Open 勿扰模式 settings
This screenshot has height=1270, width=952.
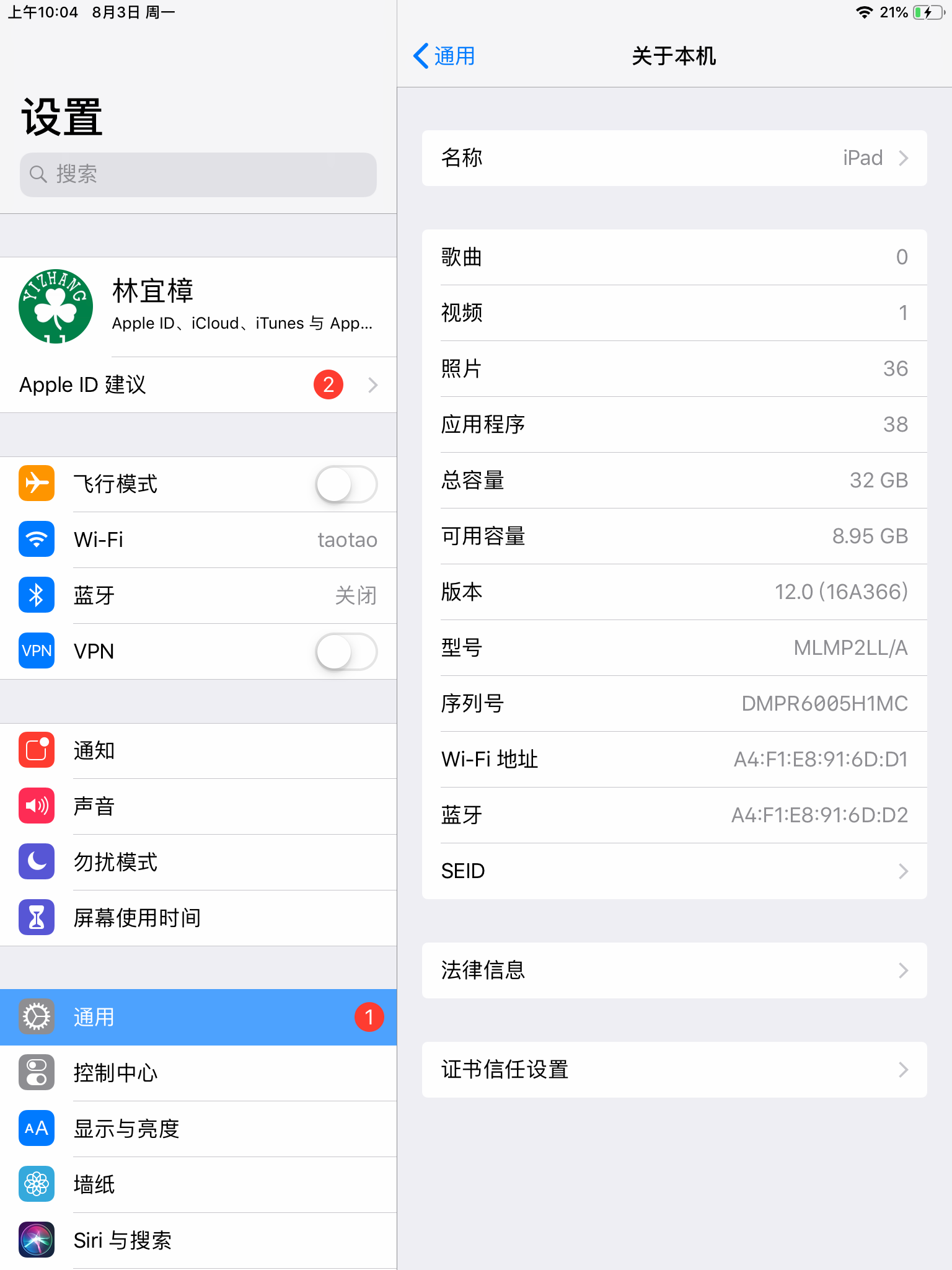198,862
